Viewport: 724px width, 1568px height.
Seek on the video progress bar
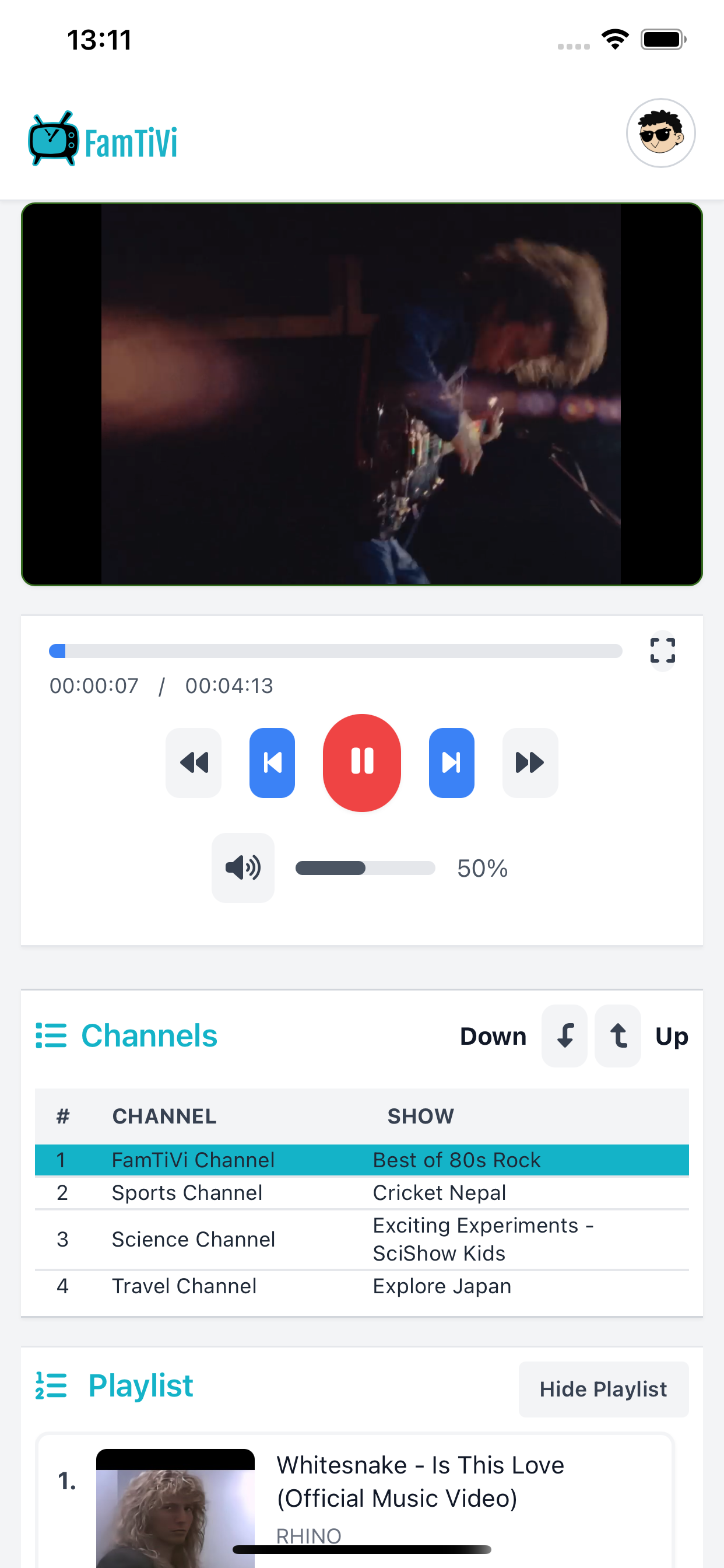335,650
